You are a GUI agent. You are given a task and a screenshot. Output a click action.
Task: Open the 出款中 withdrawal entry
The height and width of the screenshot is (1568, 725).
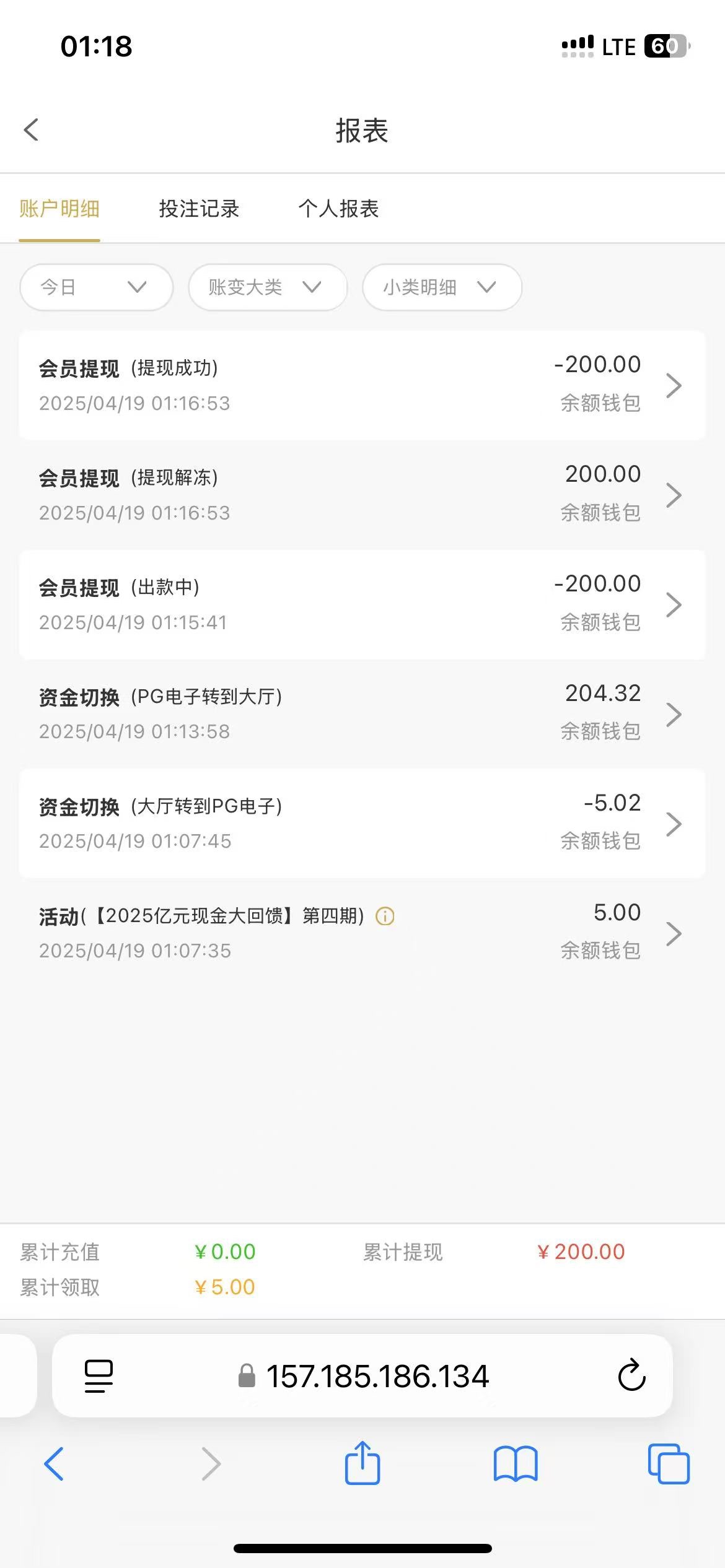362,604
